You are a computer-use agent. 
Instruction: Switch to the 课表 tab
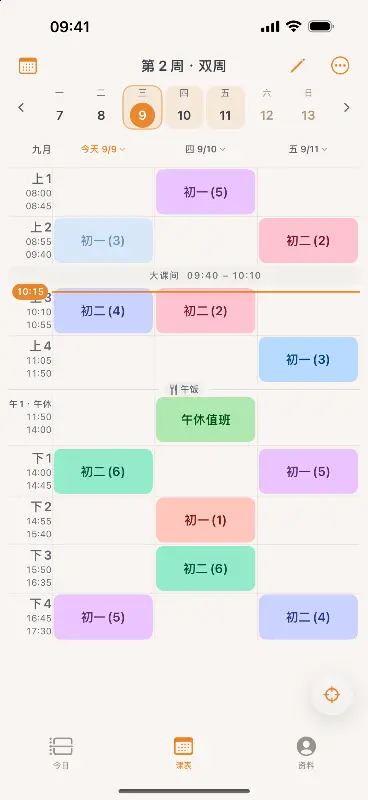tap(183, 753)
